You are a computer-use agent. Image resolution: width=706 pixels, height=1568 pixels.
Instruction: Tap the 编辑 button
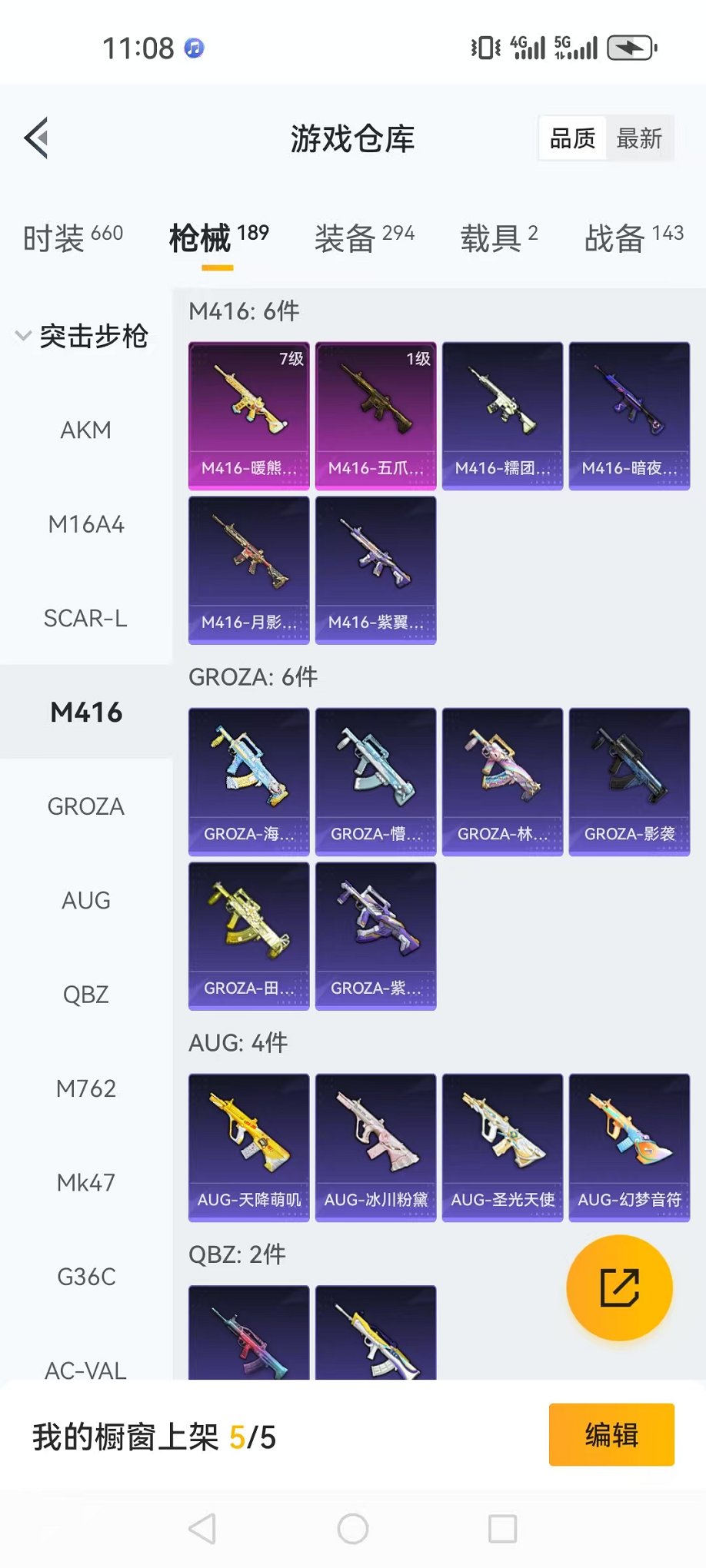[x=611, y=1435]
